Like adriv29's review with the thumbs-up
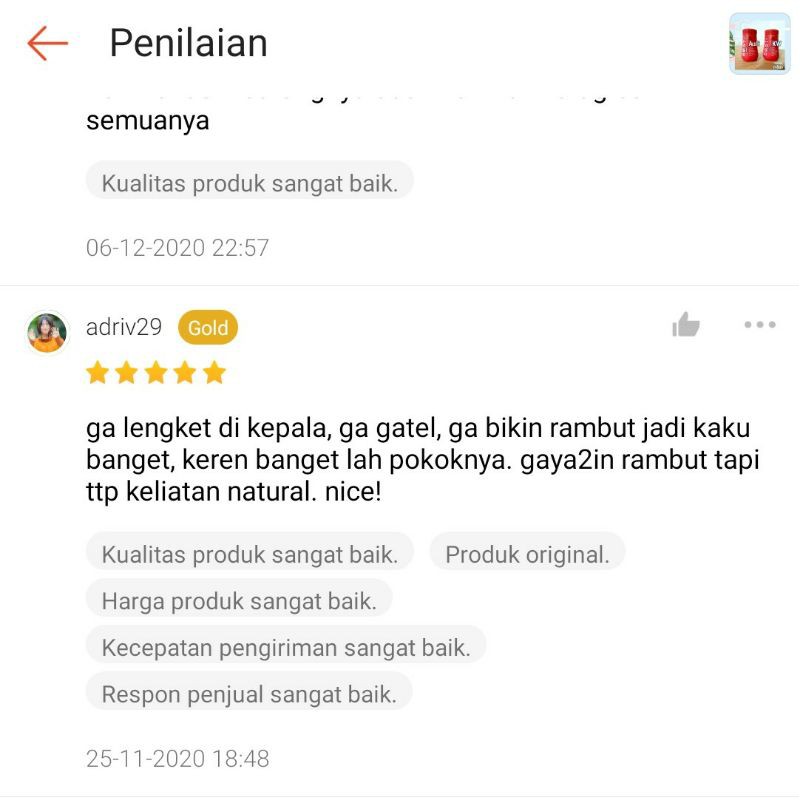Viewport: 800px width, 800px height. tap(686, 324)
